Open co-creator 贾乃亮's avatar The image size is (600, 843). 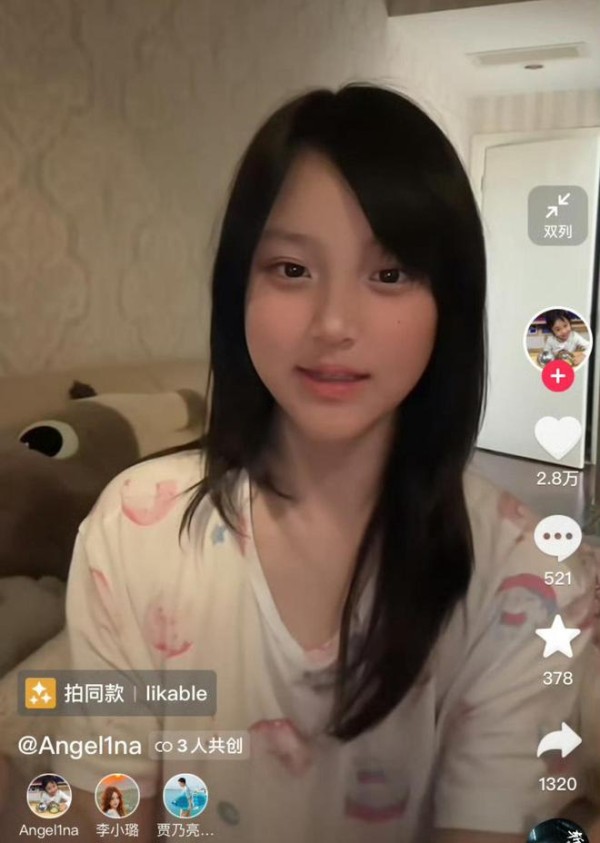(x=185, y=796)
